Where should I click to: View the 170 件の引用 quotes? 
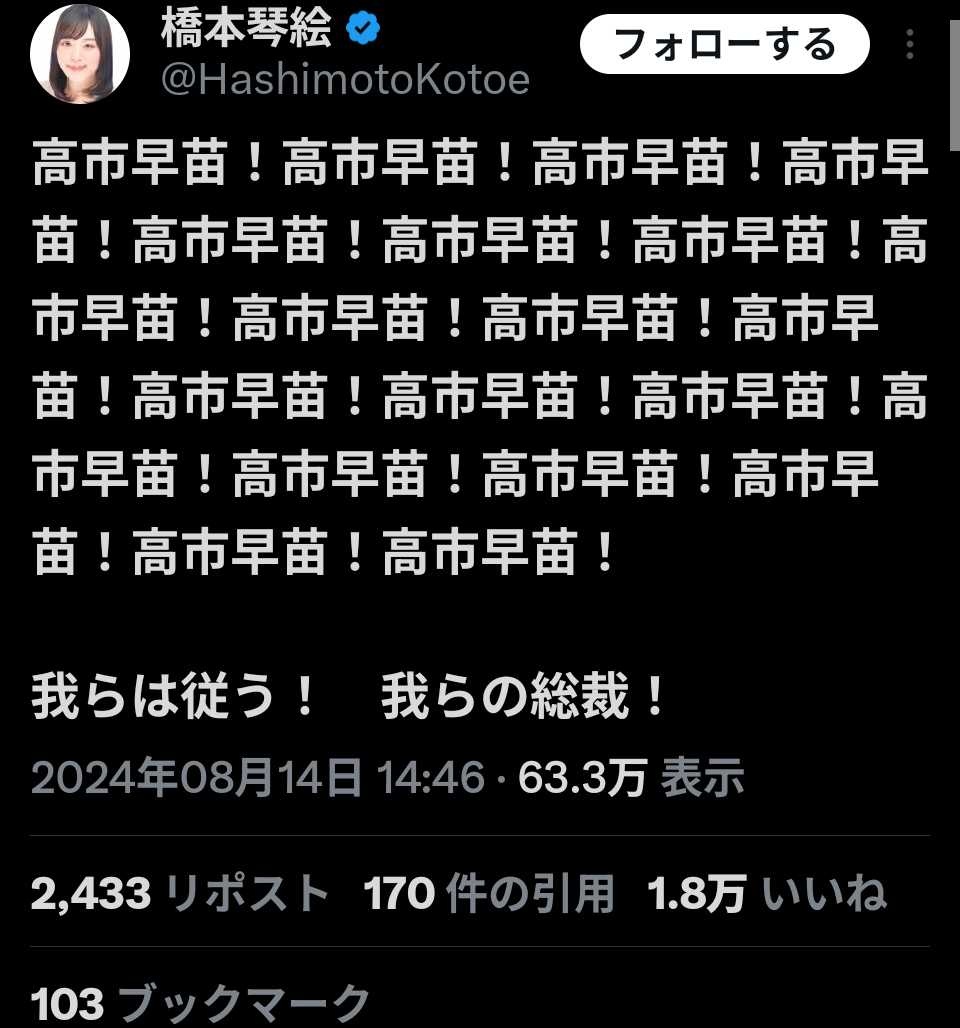coord(488,893)
